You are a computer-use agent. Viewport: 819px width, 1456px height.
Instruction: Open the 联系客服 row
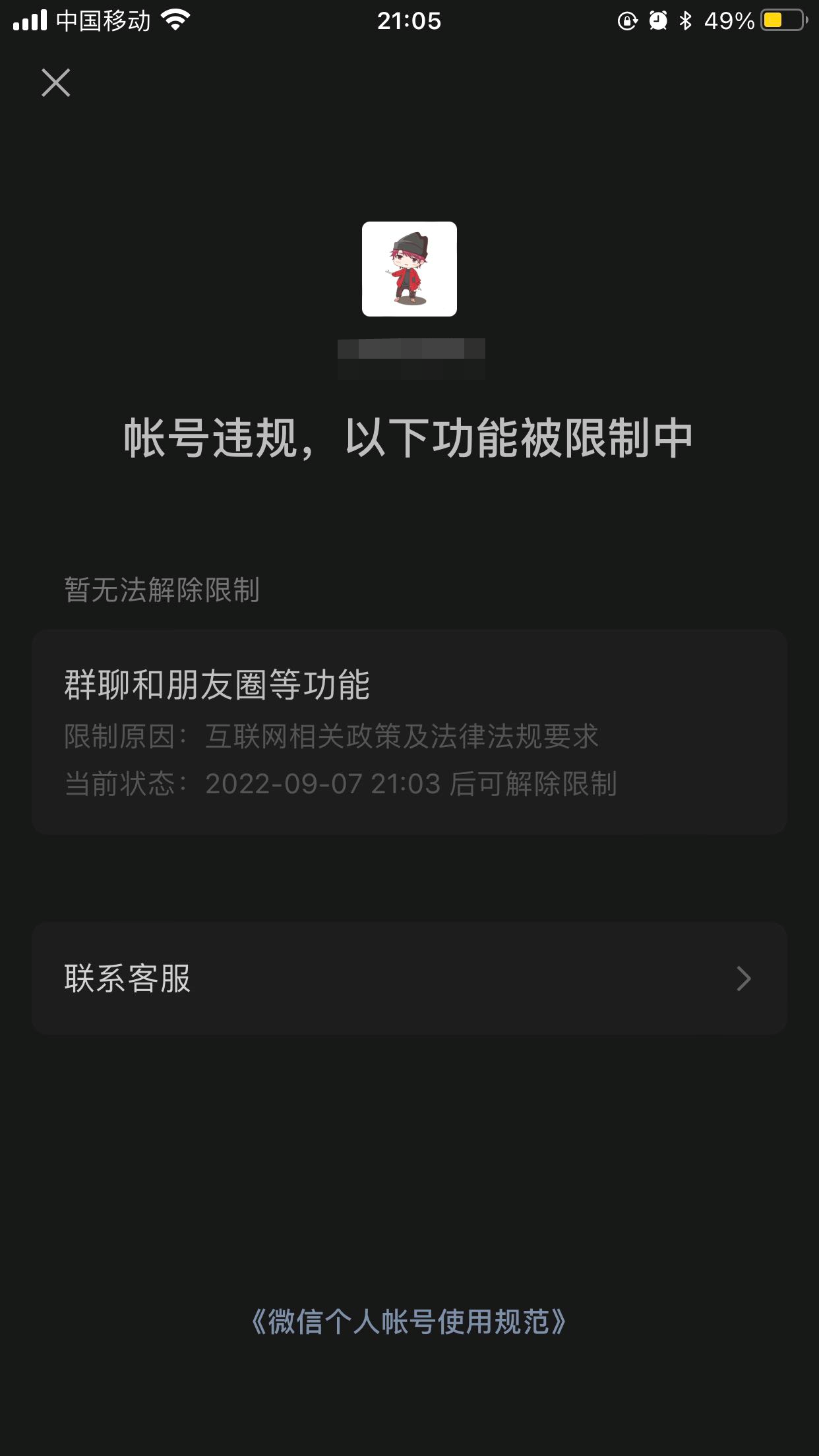tap(409, 978)
